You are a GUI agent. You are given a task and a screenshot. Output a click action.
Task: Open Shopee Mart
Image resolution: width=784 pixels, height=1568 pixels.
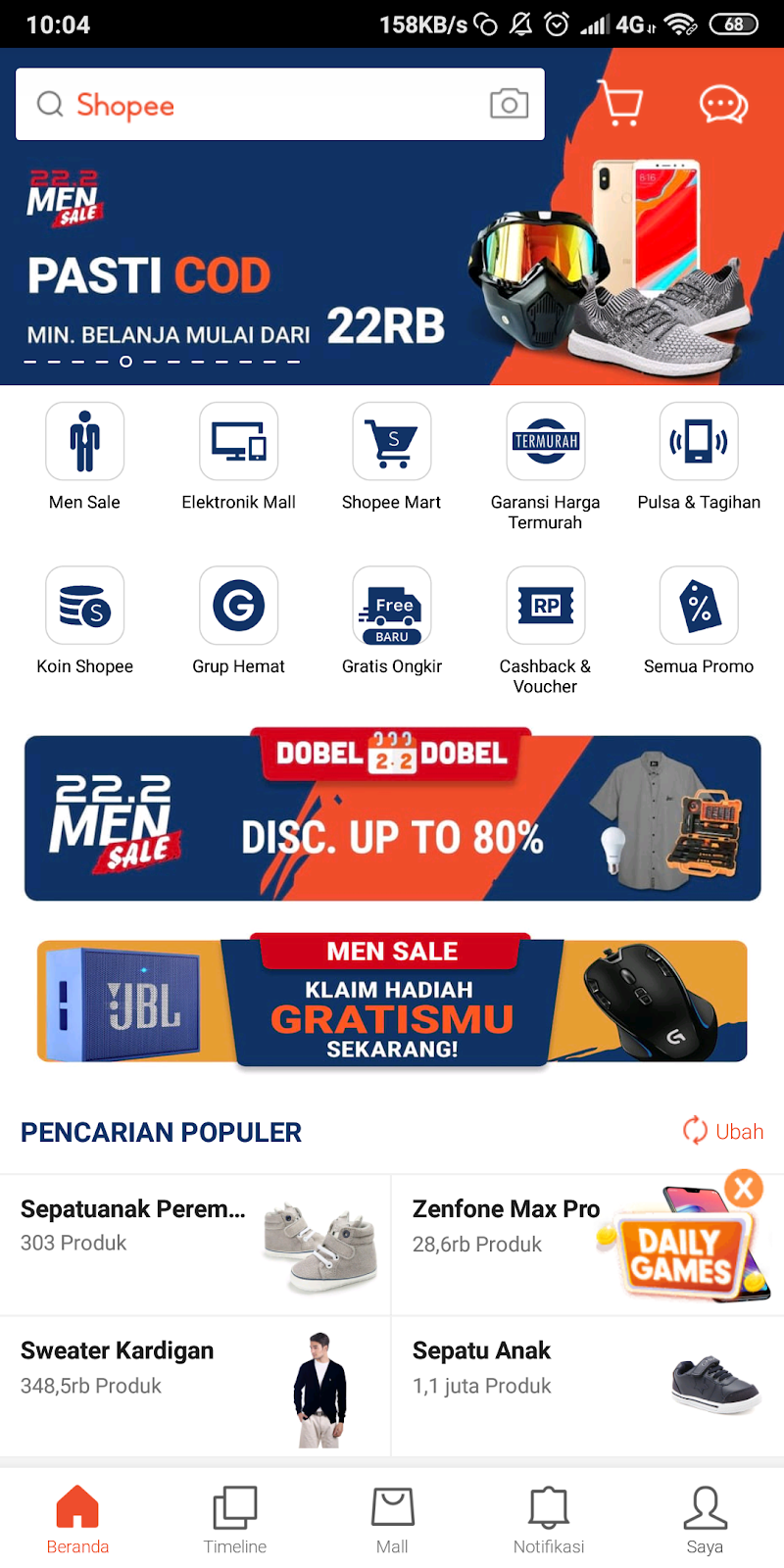click(x=391, y=457)
